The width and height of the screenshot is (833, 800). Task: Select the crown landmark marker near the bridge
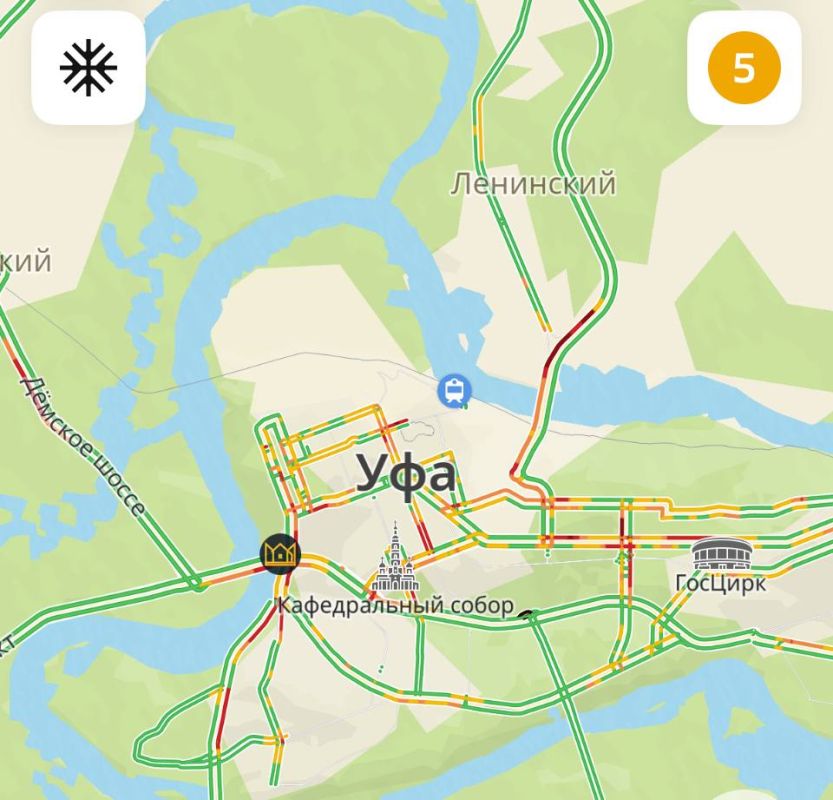281,552
